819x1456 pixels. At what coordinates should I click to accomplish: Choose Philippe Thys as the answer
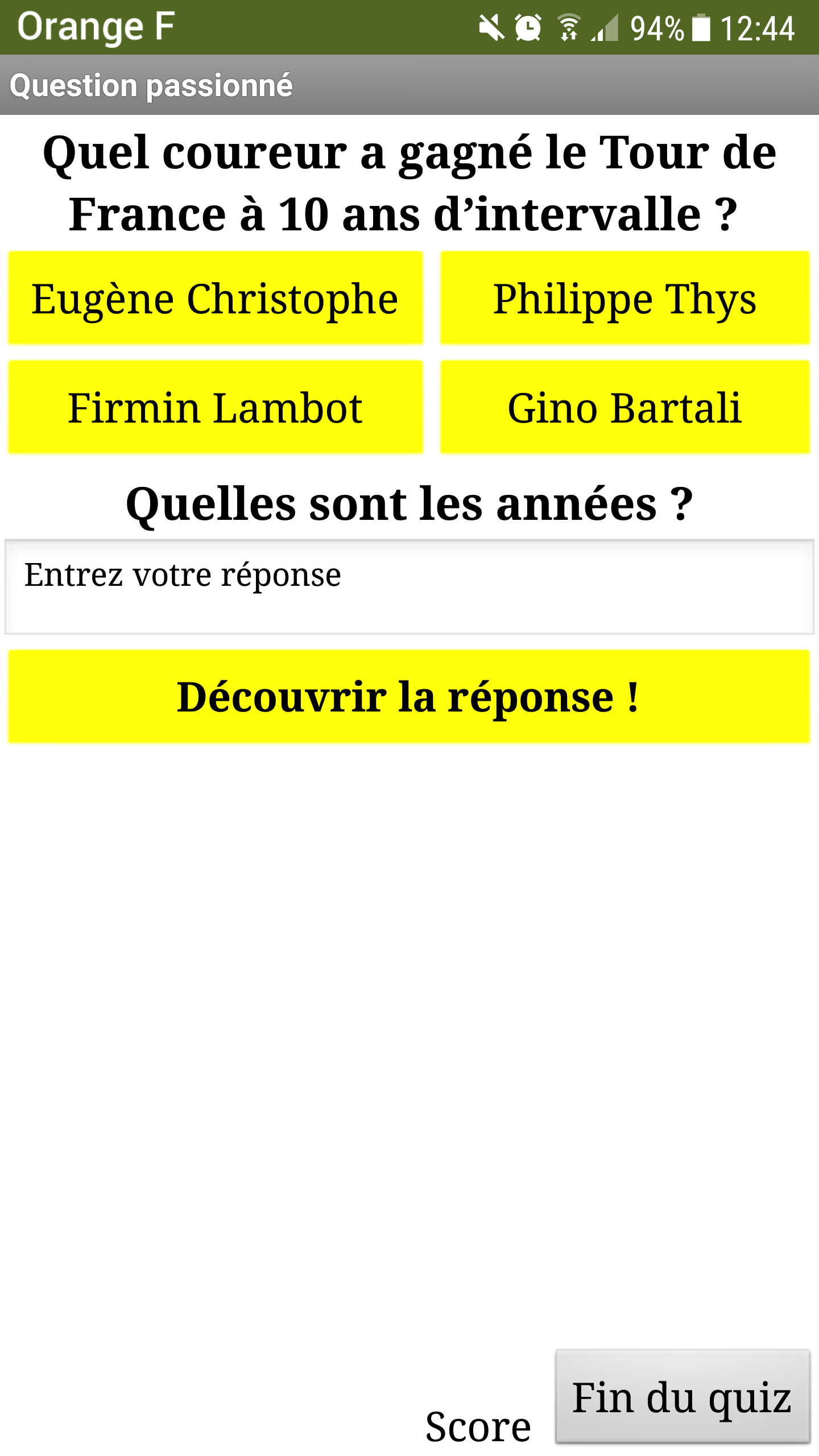pos(625,298)
